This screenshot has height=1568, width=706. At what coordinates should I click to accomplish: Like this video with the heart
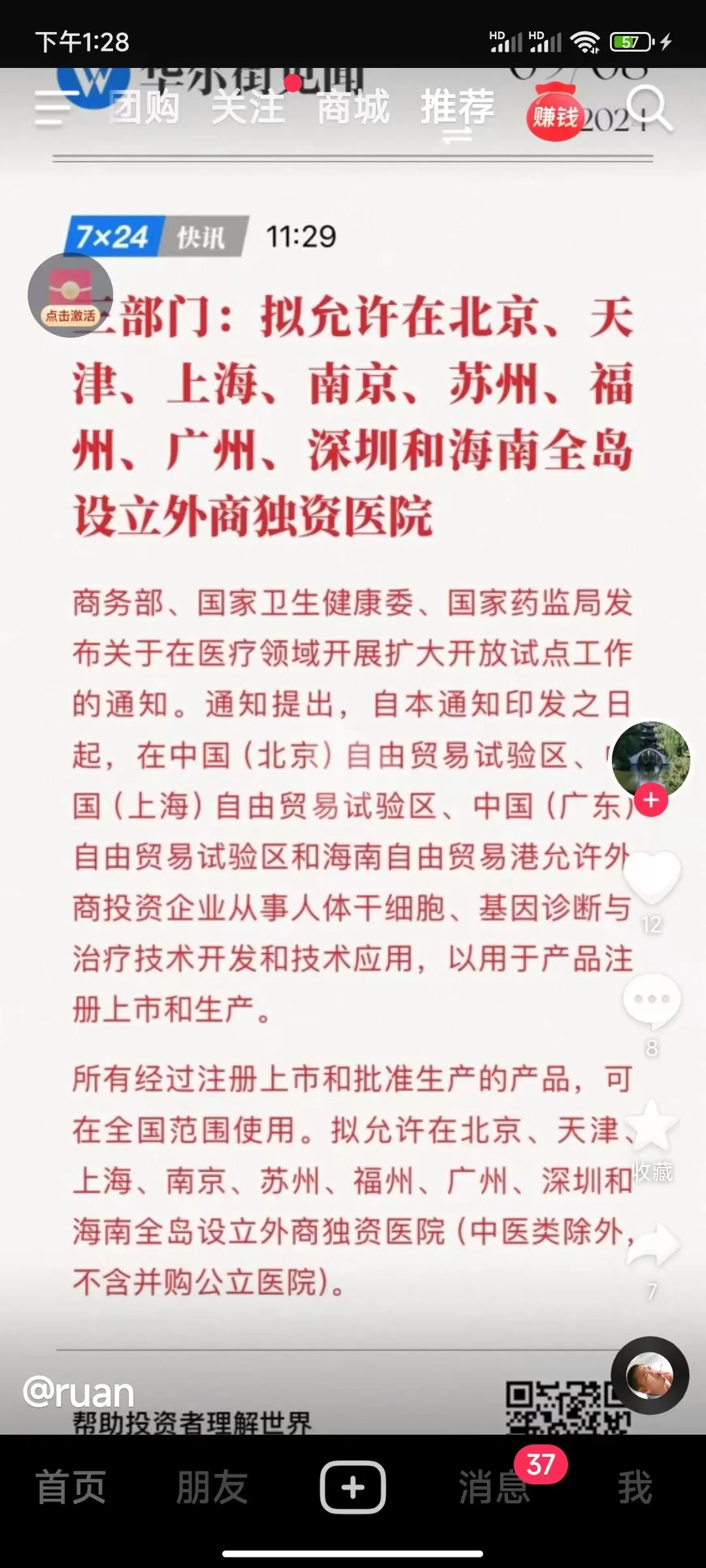(x=651, y=877)
